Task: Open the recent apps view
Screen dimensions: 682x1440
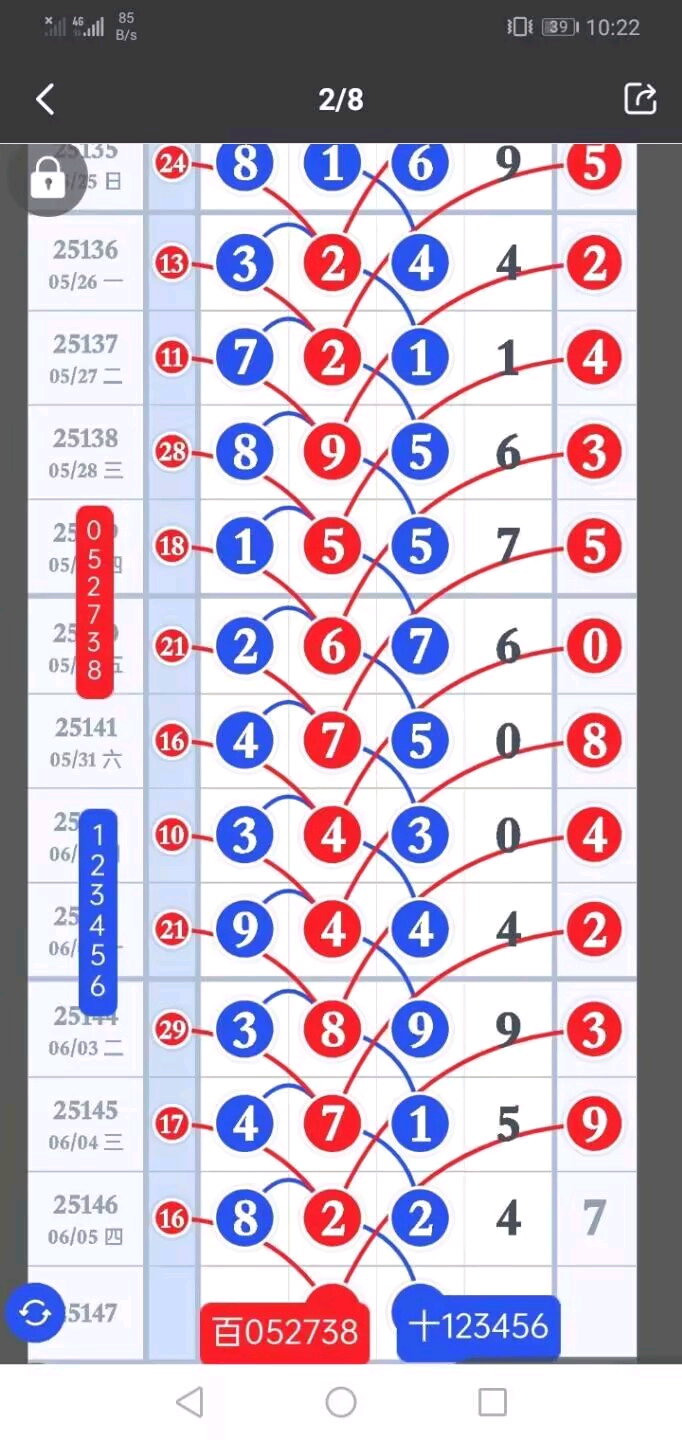Action: [492, 1402]
